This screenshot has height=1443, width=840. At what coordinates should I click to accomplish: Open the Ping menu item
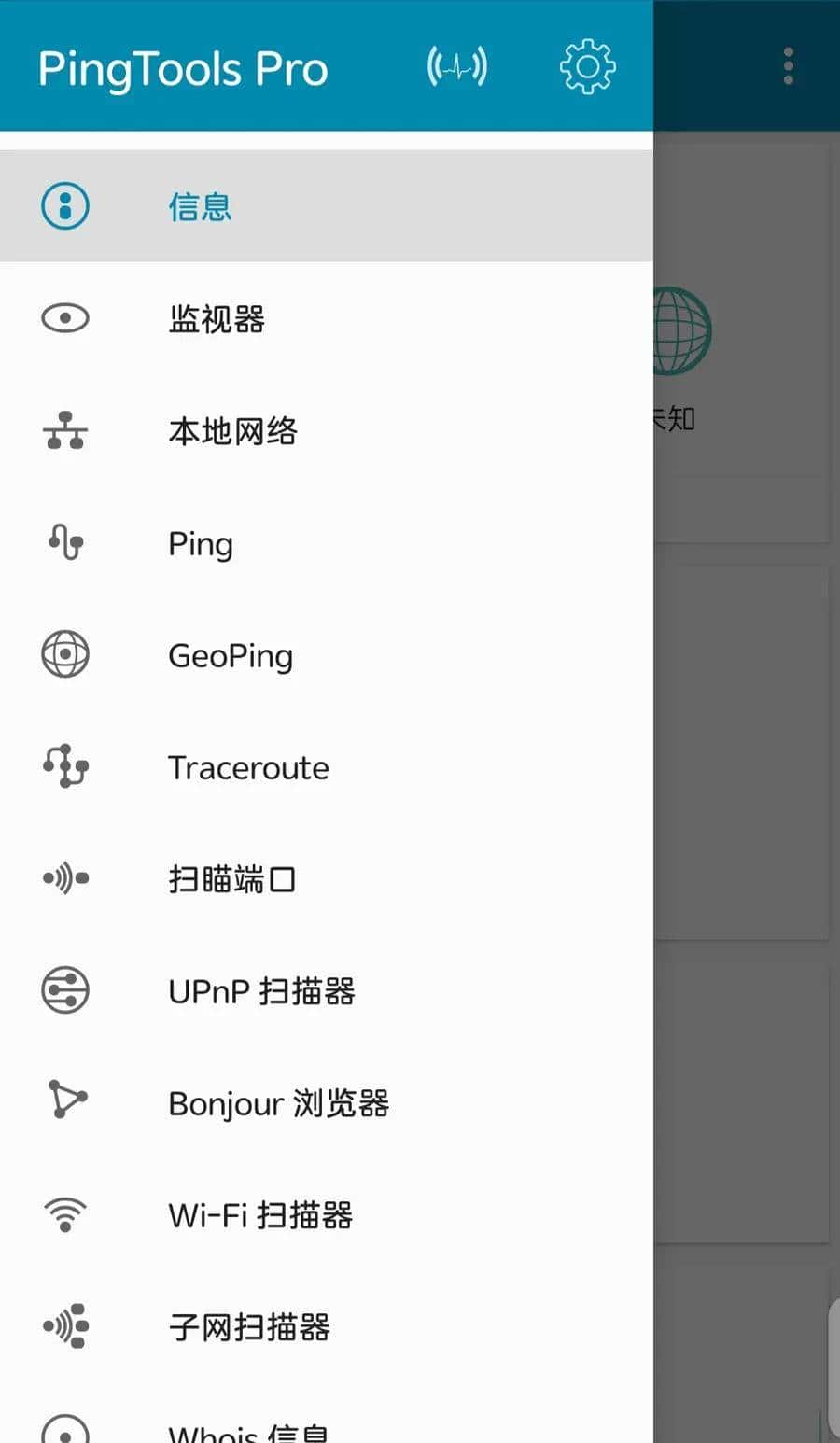coord(200,543)
